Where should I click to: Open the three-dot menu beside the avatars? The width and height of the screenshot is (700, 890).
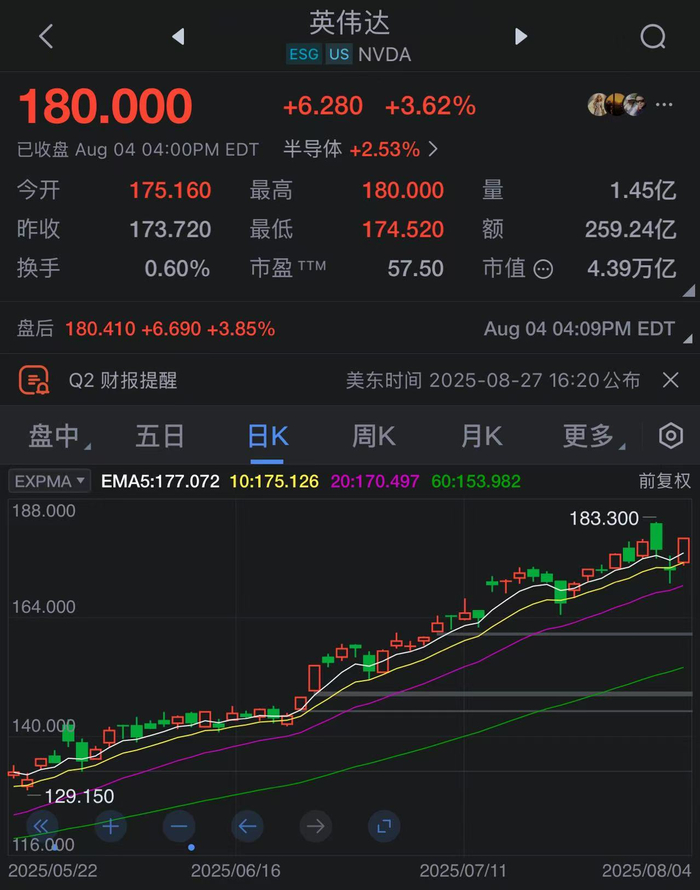(x=664, y=104)
